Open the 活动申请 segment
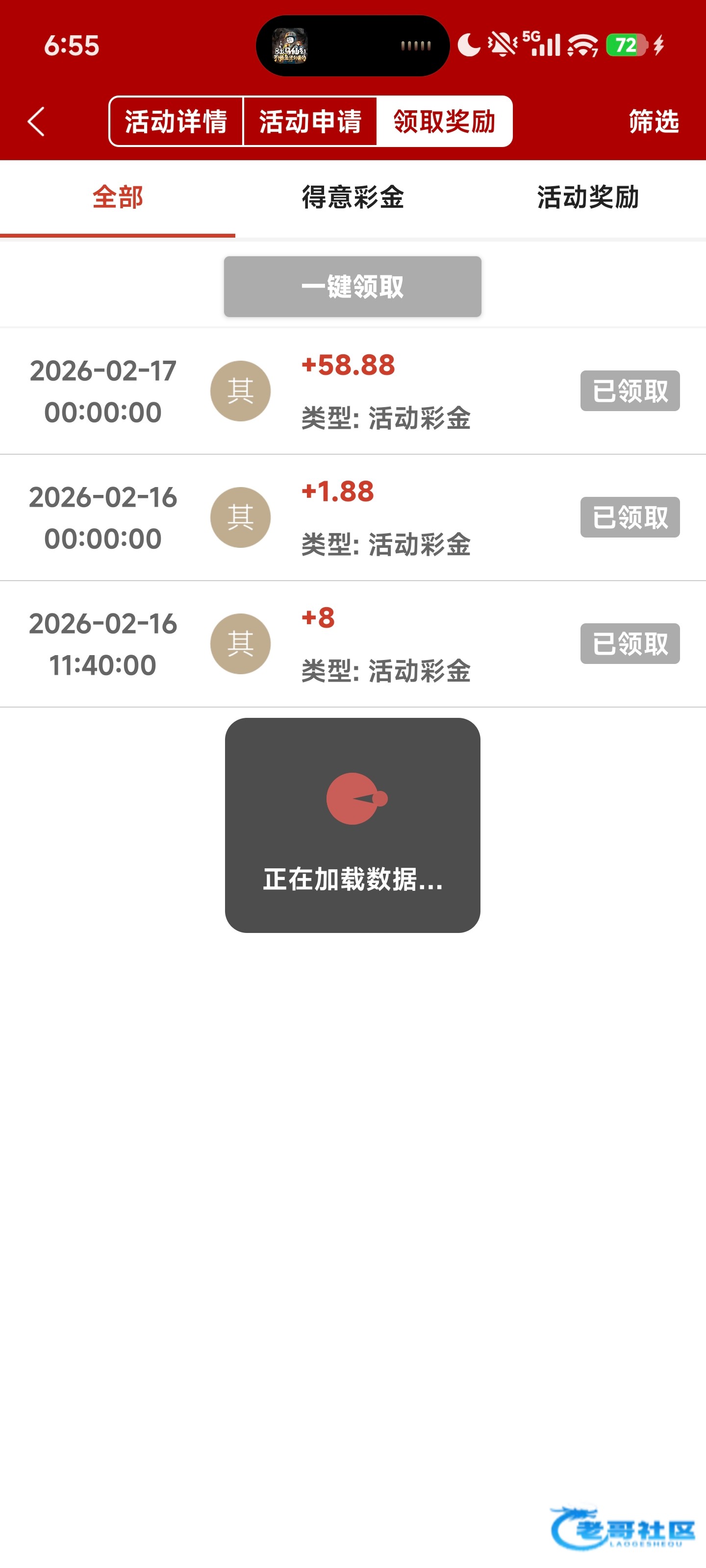This screenshot has height=1568, width=706. click(310, 122)
